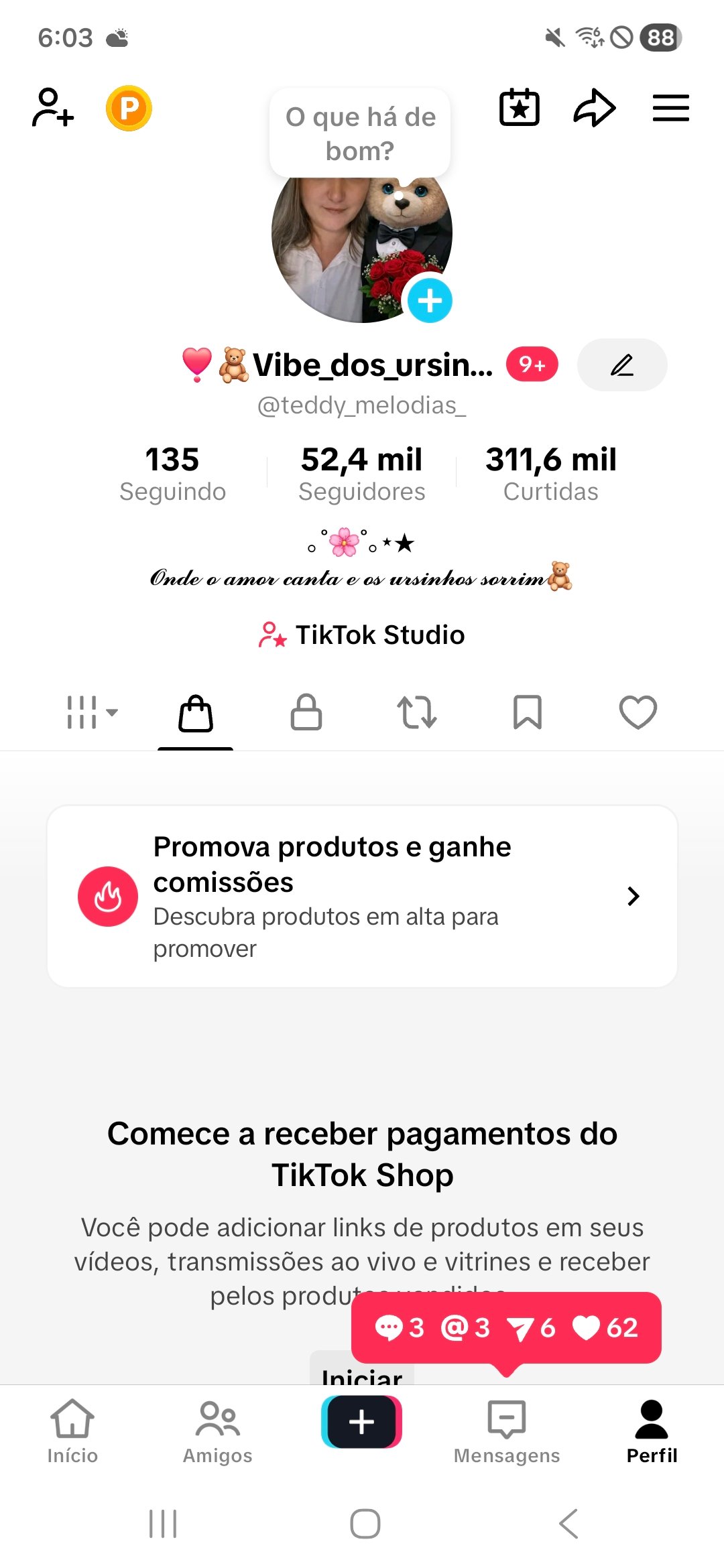Switch to the saved bookmarks tab
This screenshot has height=1568, width=724.
tap(528, 712)
